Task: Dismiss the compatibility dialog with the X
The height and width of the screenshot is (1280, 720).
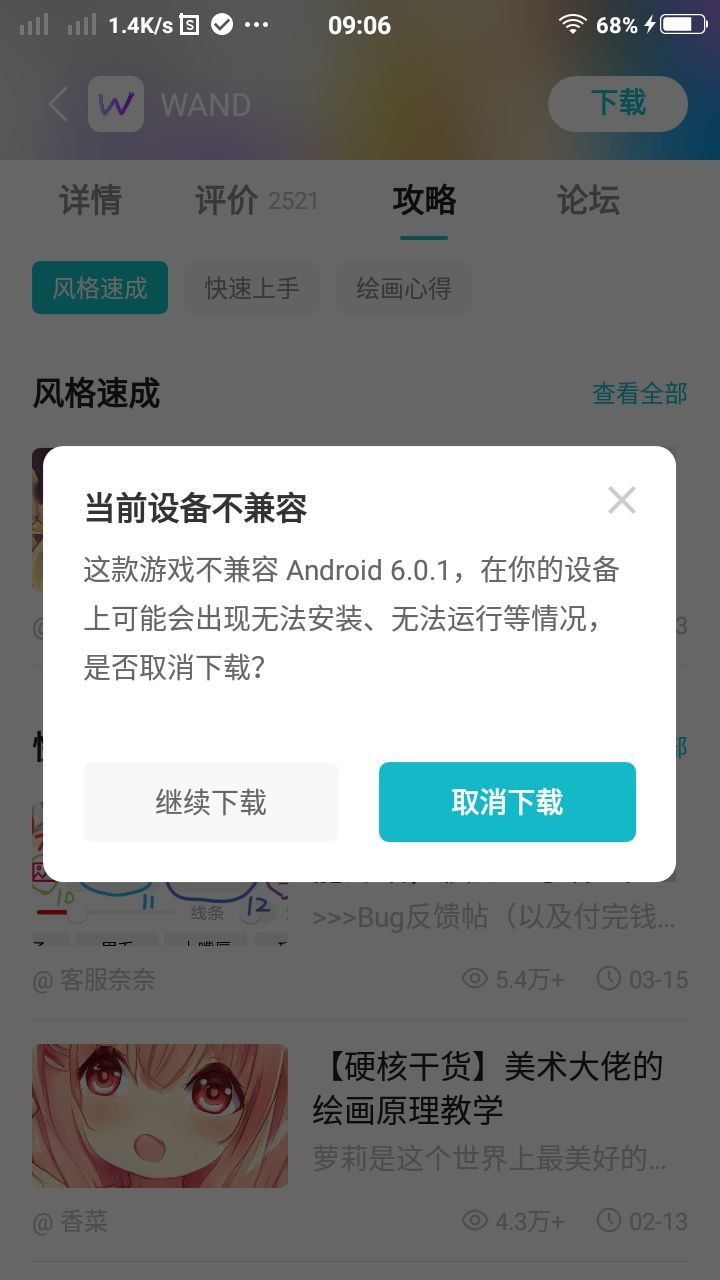Action: tap(622, 499)
